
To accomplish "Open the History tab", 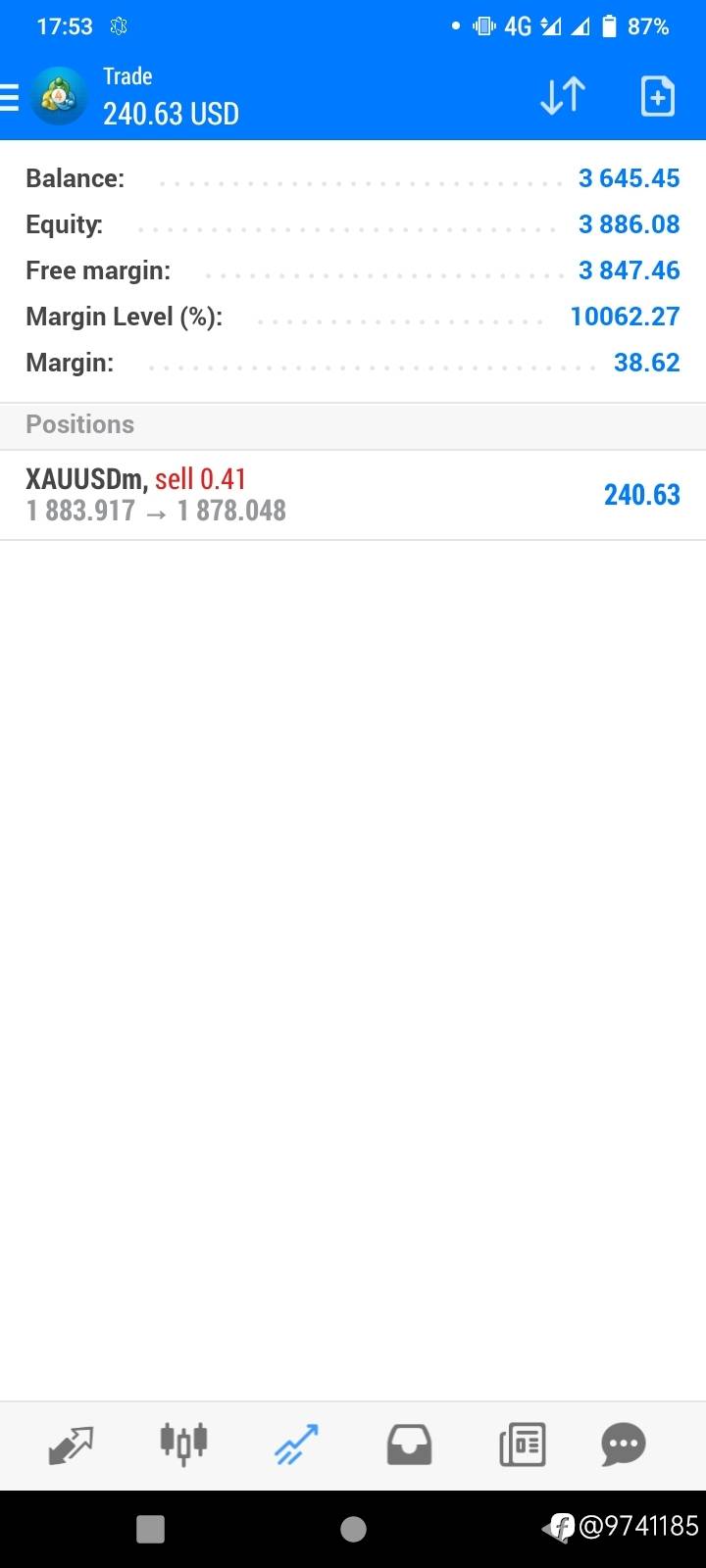I will (x=409, y=1445).
